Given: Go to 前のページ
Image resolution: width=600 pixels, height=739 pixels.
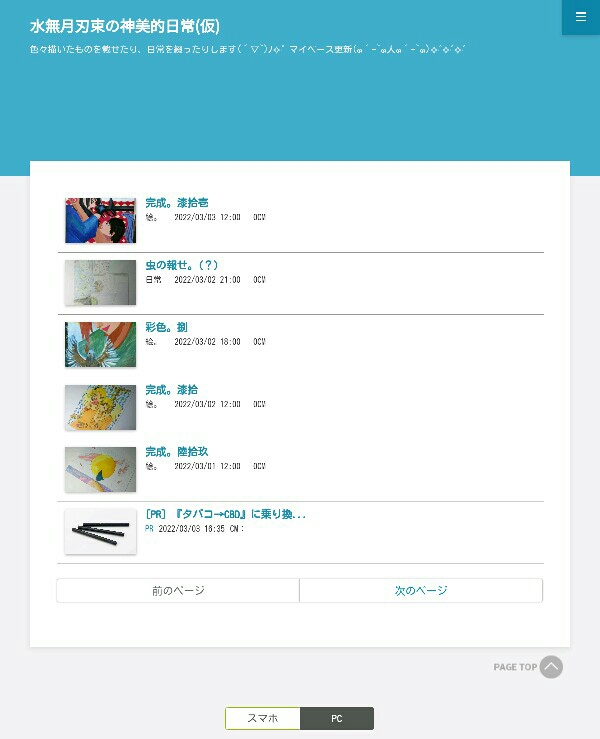Looking at the screenshot, I should click(178, 591).
